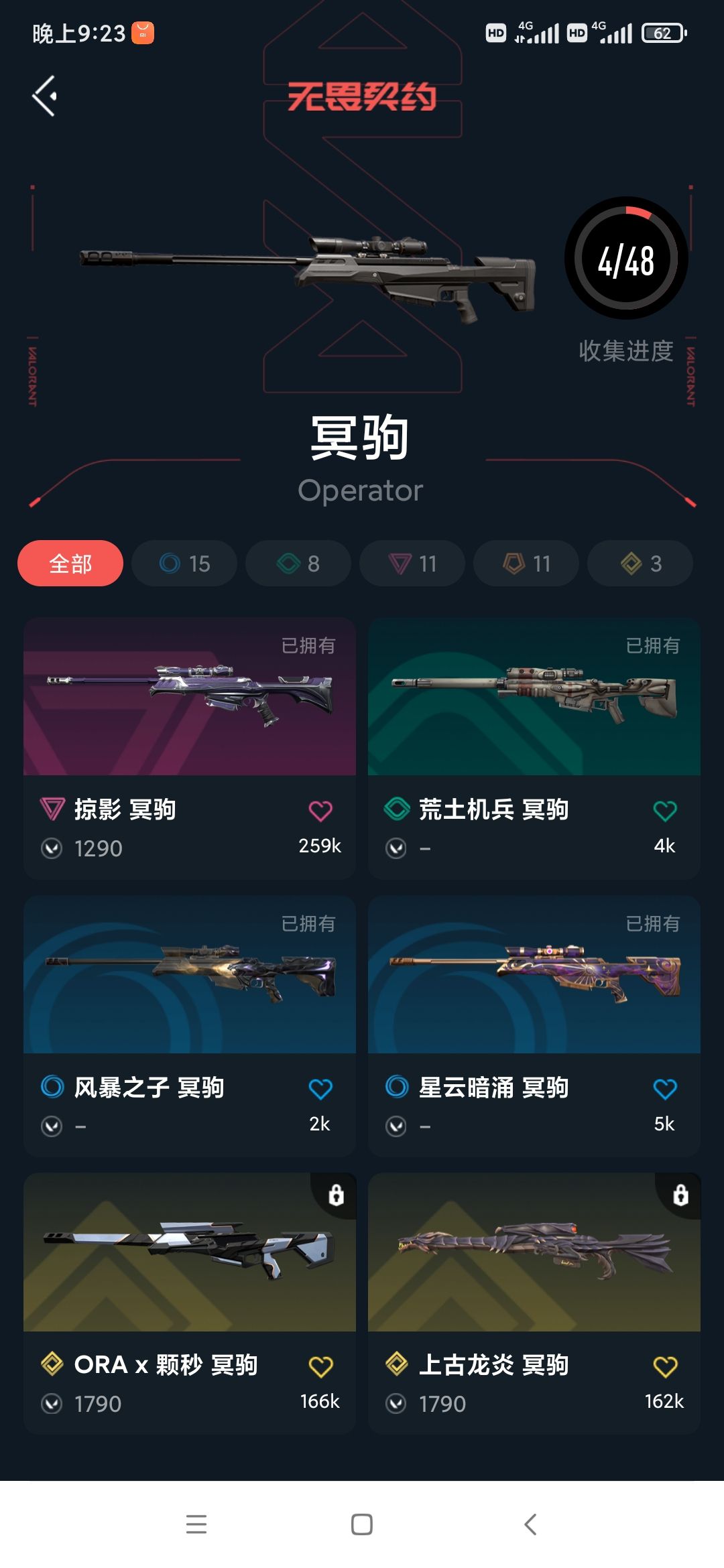Viewport: 724px width, 1568px height.
Task: Filter by the green rarity tier icon showing 8
Action: (x=297, y=564)
